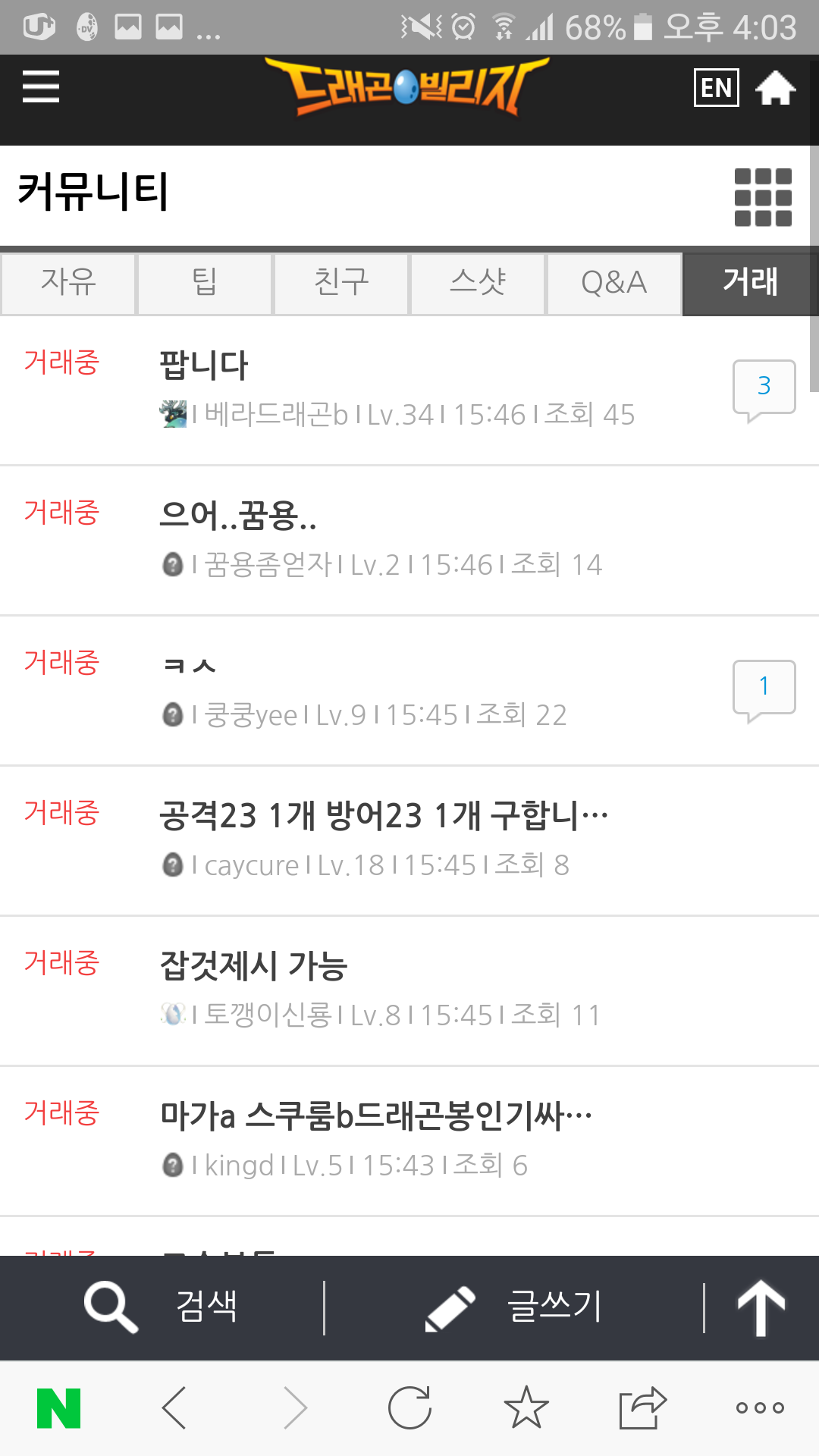Open the hamburger drawer menu

pyautogui.click(x=41, y=86)
